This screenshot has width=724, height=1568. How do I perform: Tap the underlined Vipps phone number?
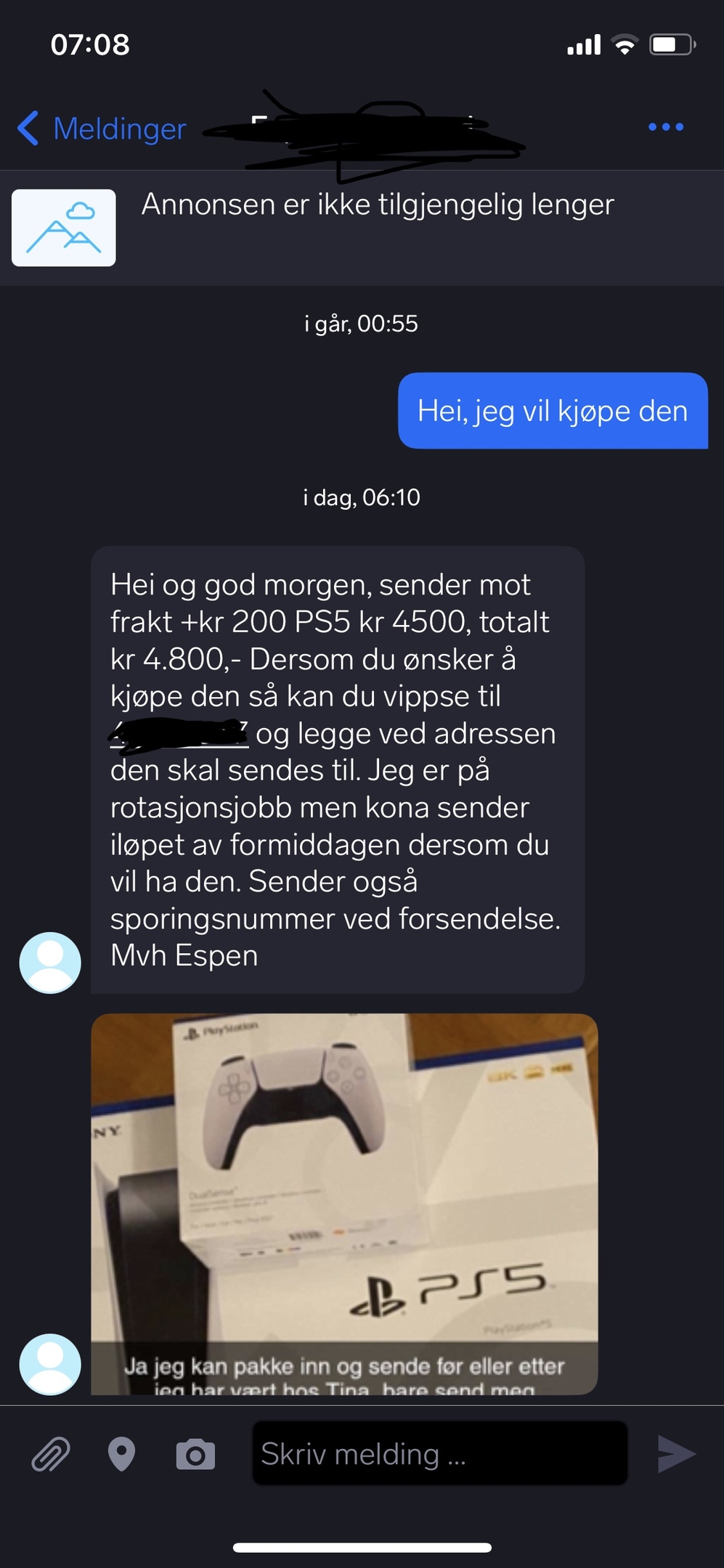click(179, 733)
